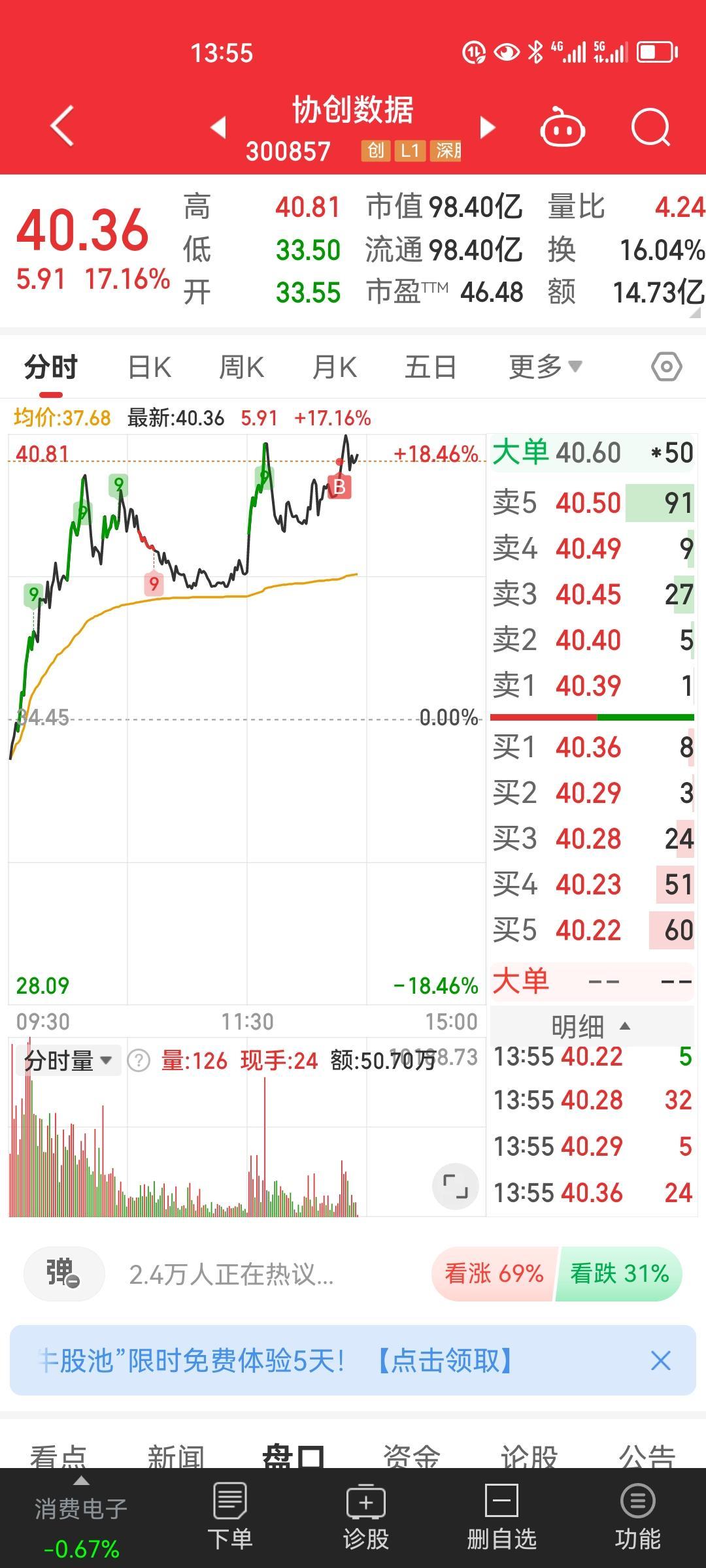Open the 分时量 indicator dropdown
This screenshot has width=706, height=1568.
(x=69, y=1060)
